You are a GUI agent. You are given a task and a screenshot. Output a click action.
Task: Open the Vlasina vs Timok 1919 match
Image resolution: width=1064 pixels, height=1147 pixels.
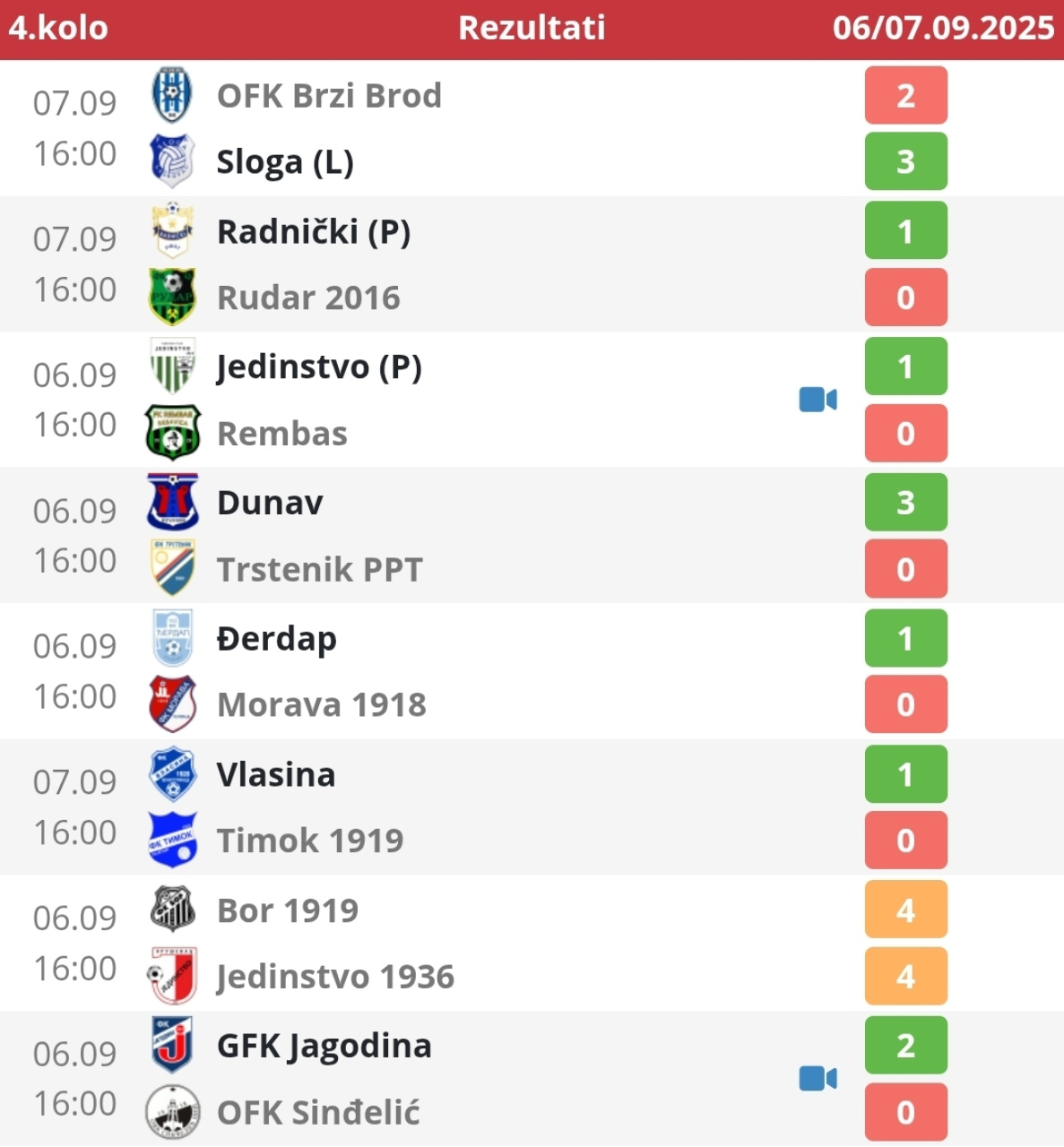click(x=532, y=807)
